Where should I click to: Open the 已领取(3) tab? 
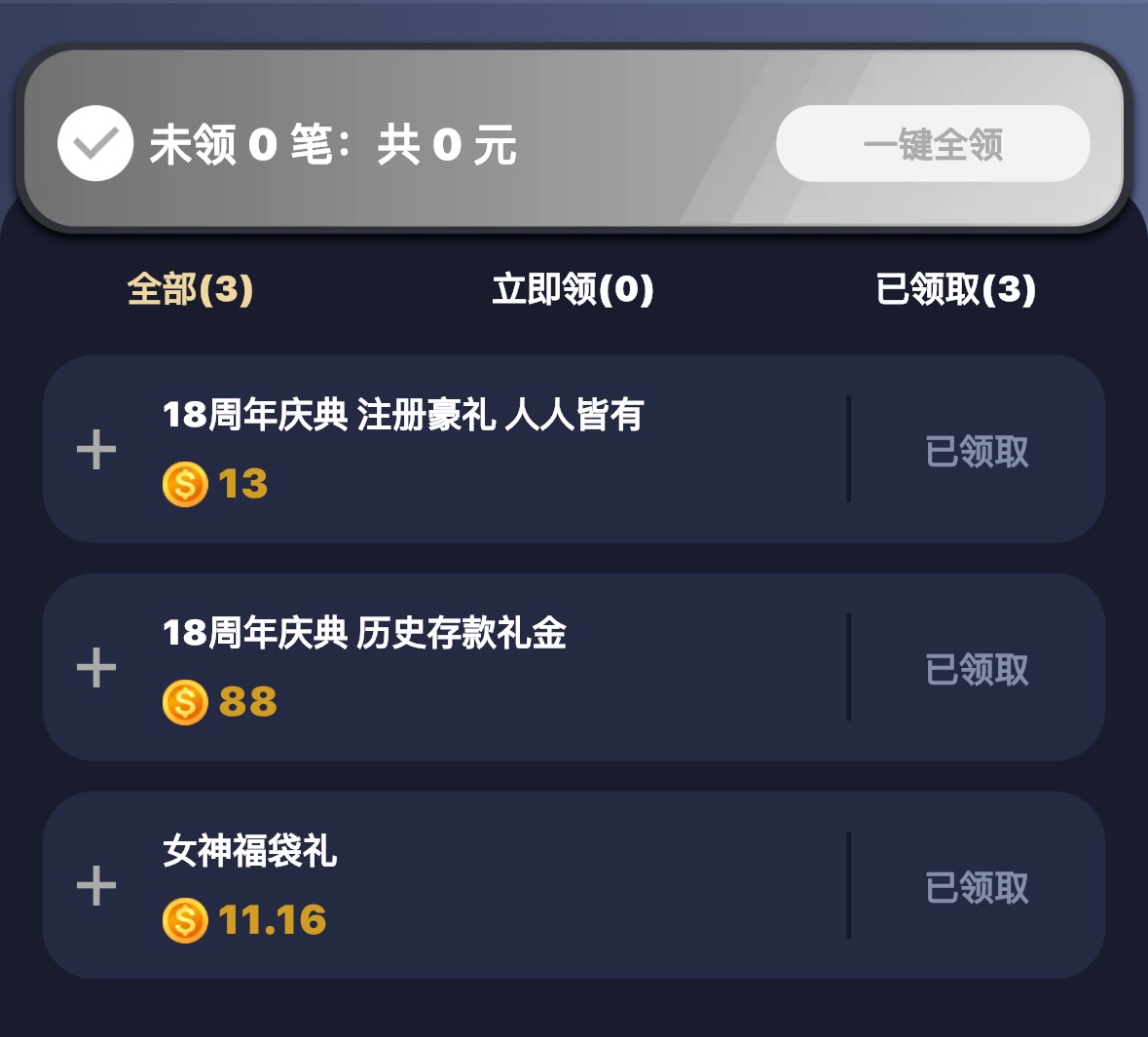(955, 289)
